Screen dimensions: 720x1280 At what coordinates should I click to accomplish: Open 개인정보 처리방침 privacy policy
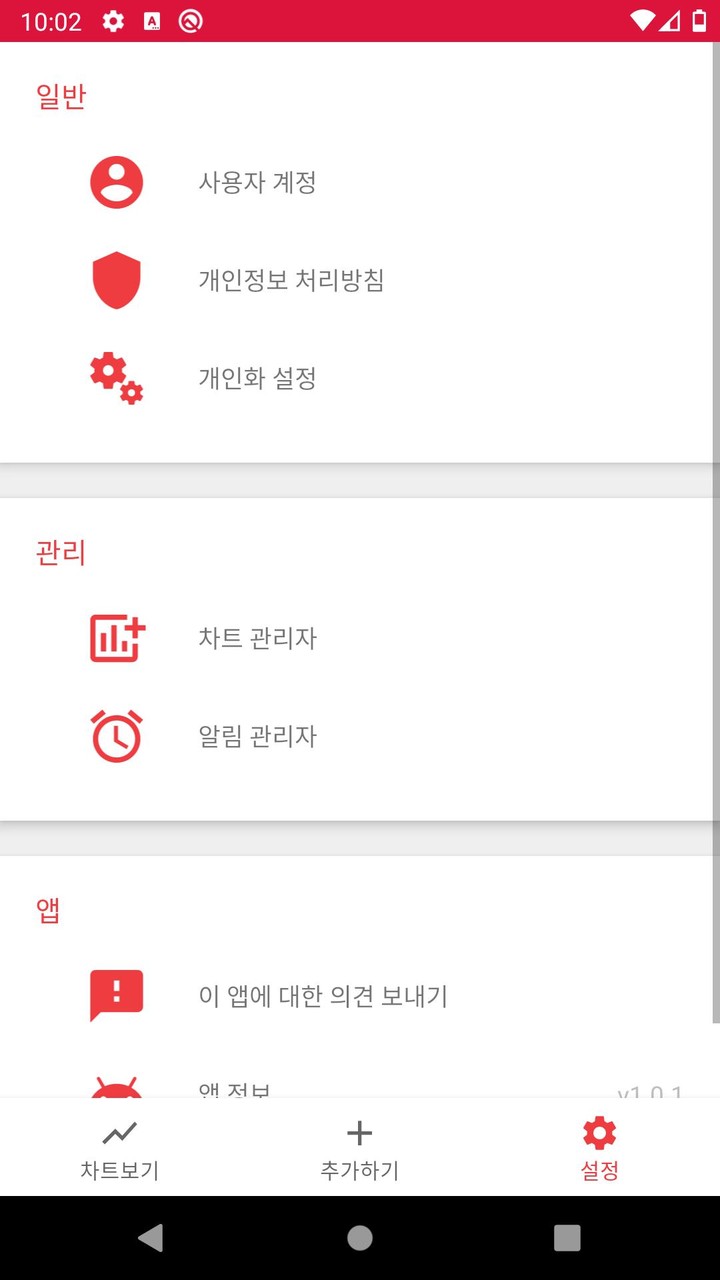click(292, 280)
